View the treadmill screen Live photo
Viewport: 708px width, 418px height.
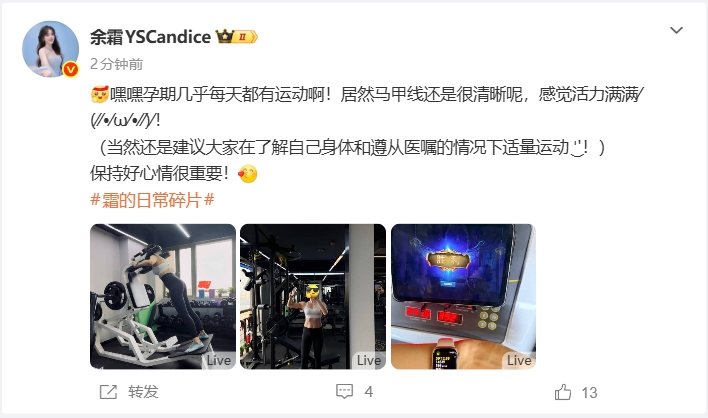(x=463, y=296)
